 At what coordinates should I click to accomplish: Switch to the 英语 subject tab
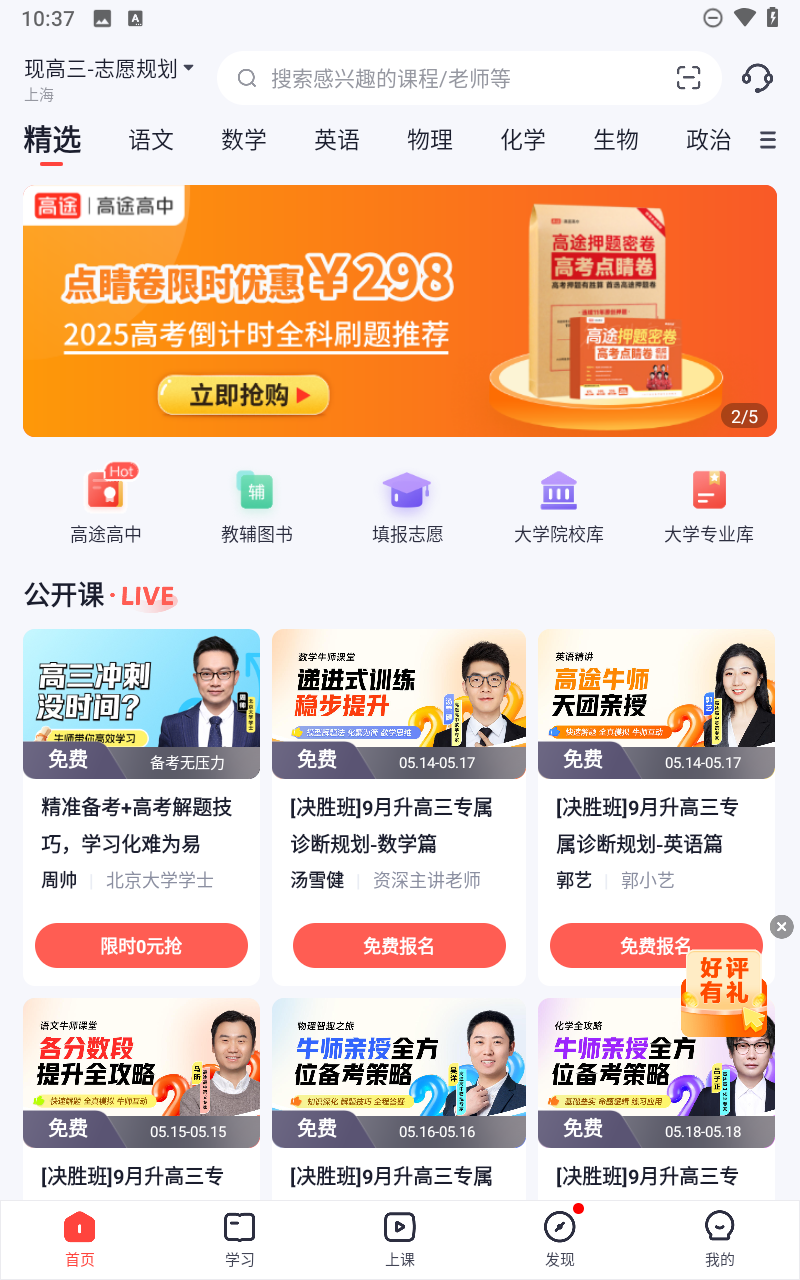[x=337, y=140]
